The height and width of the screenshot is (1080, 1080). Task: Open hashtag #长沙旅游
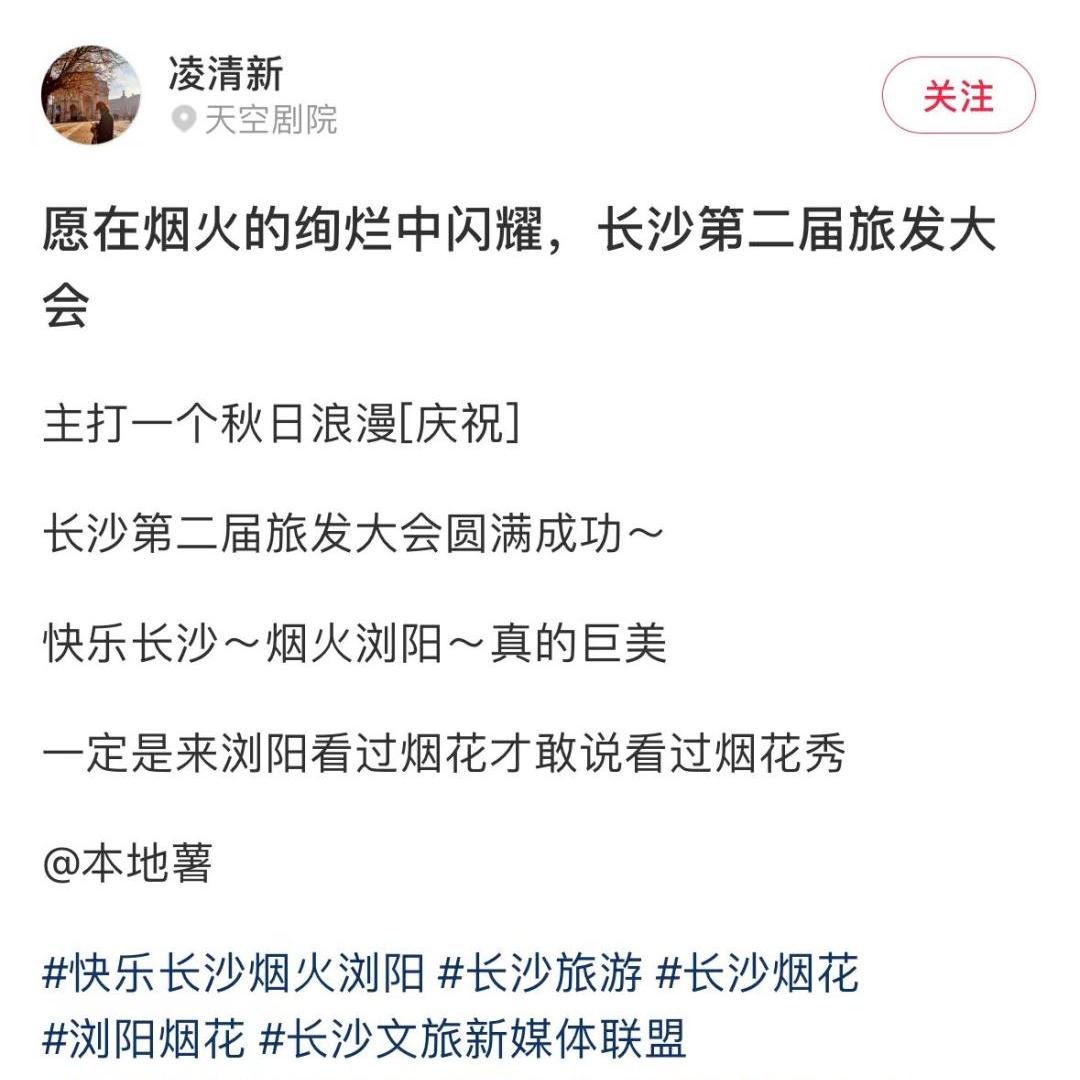click(x=541, y=973)
